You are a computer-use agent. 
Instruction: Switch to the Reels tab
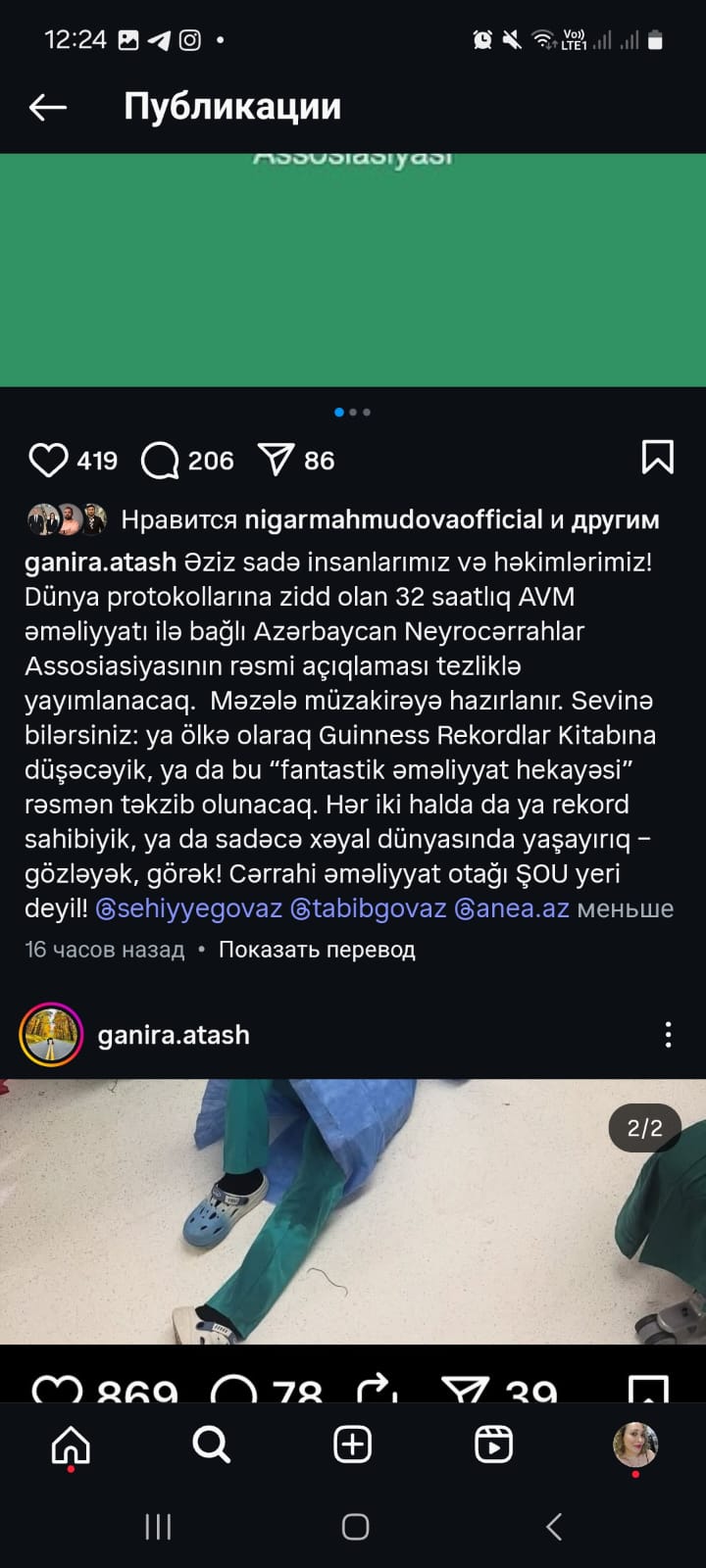click(x=493, y=1445)
